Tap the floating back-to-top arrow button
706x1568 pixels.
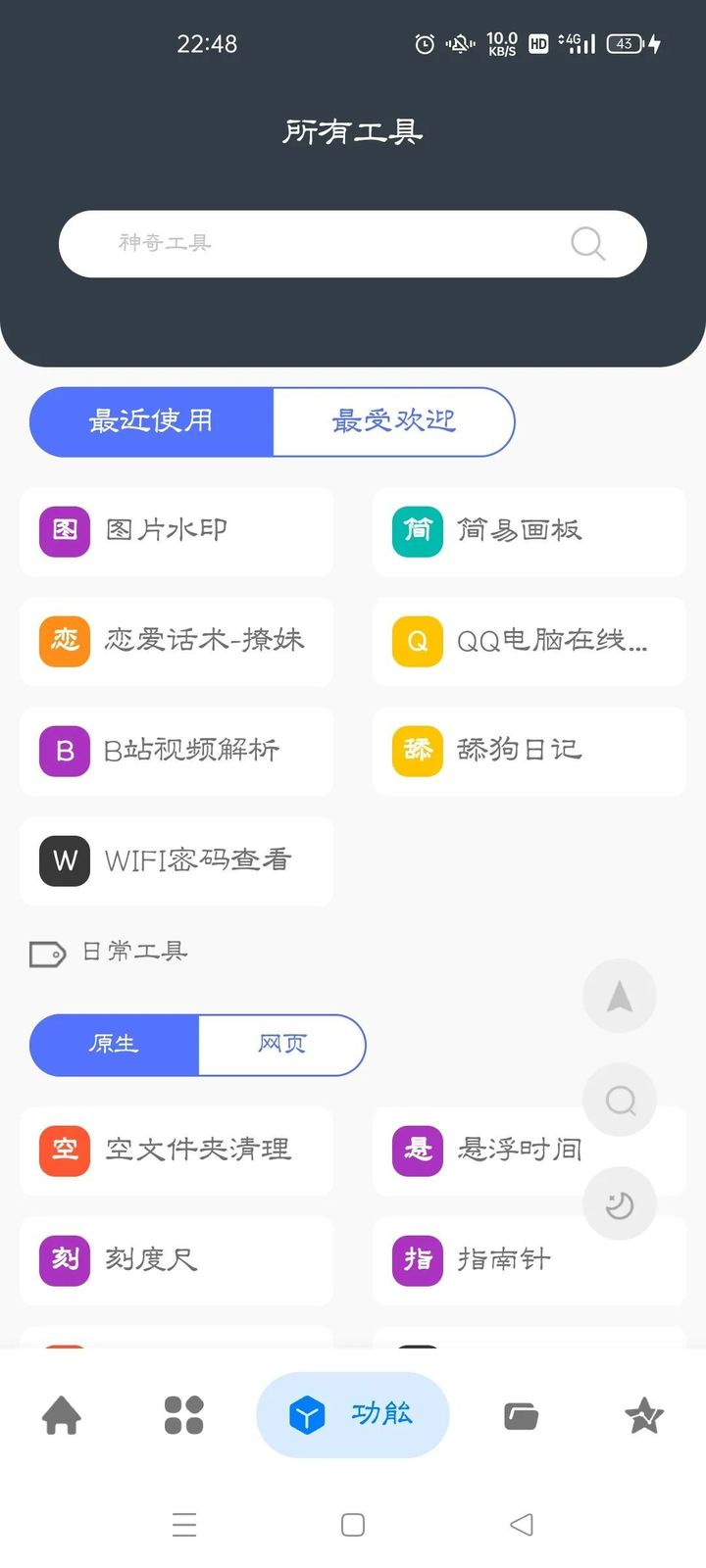coord(620,997)
